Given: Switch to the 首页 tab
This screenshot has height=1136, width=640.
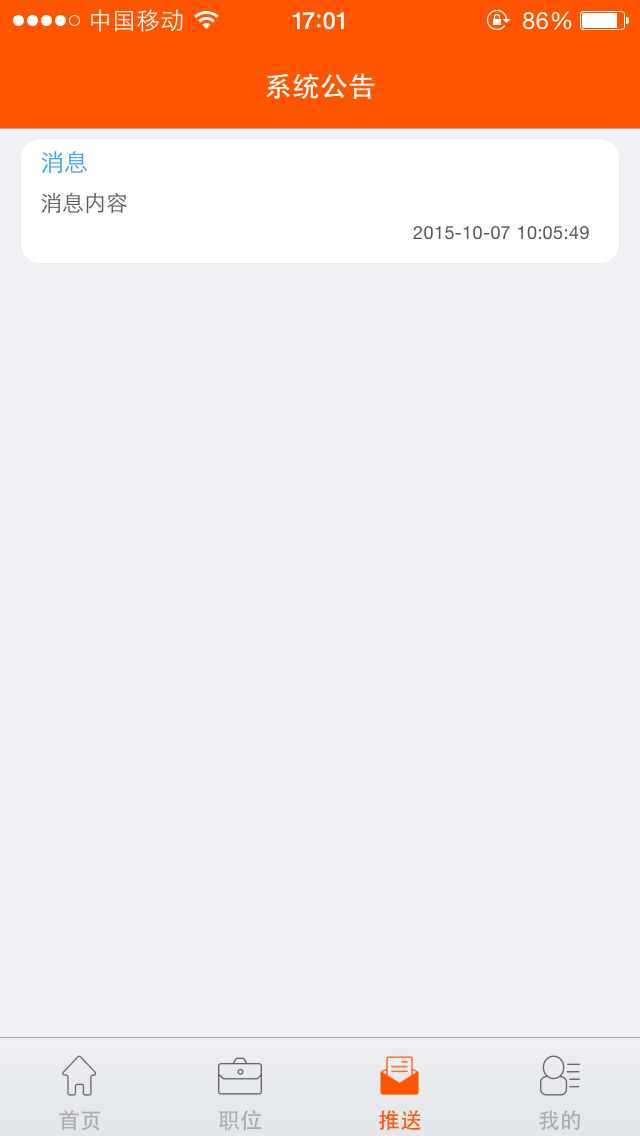Looking at the screenshot, I should point(80,1090).
